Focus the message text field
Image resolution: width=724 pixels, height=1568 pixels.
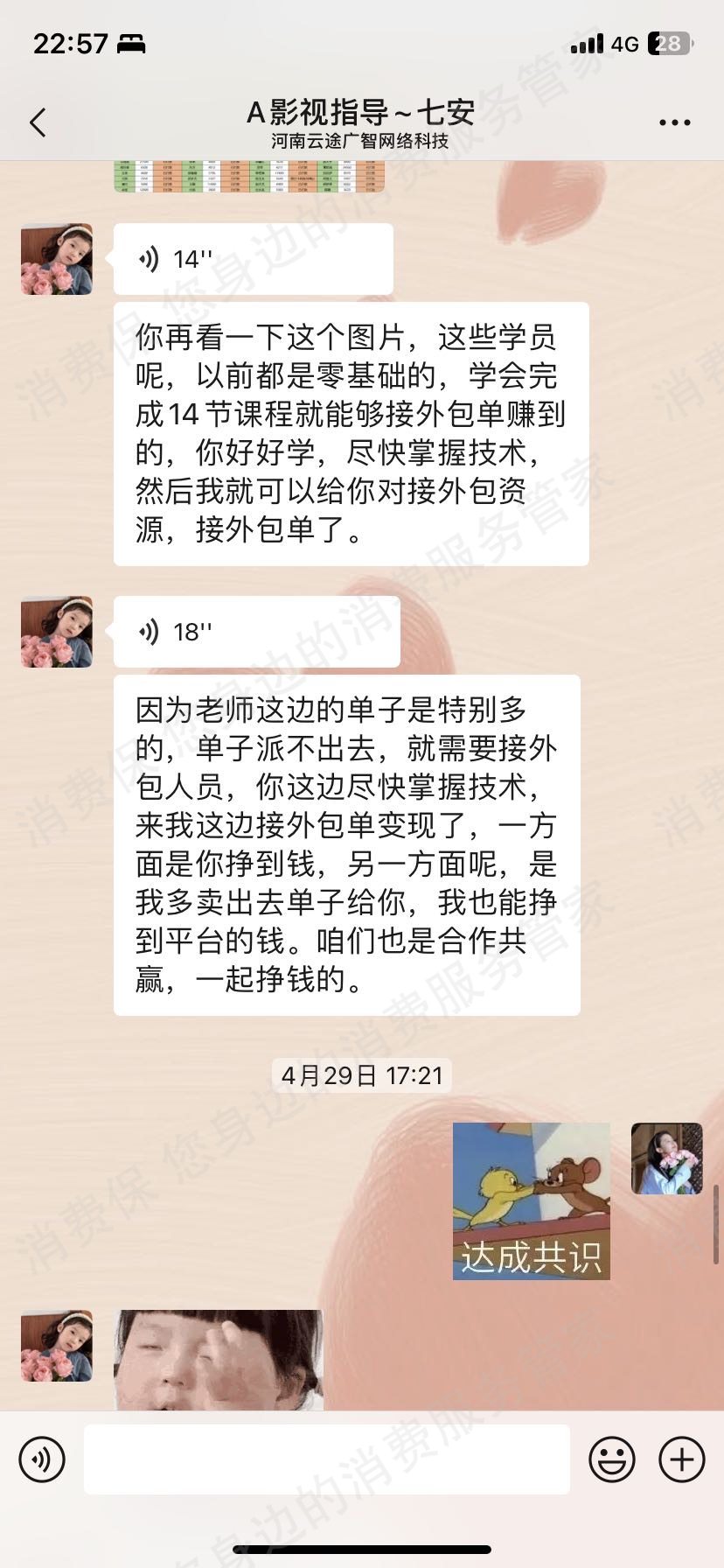point(326,1459)
